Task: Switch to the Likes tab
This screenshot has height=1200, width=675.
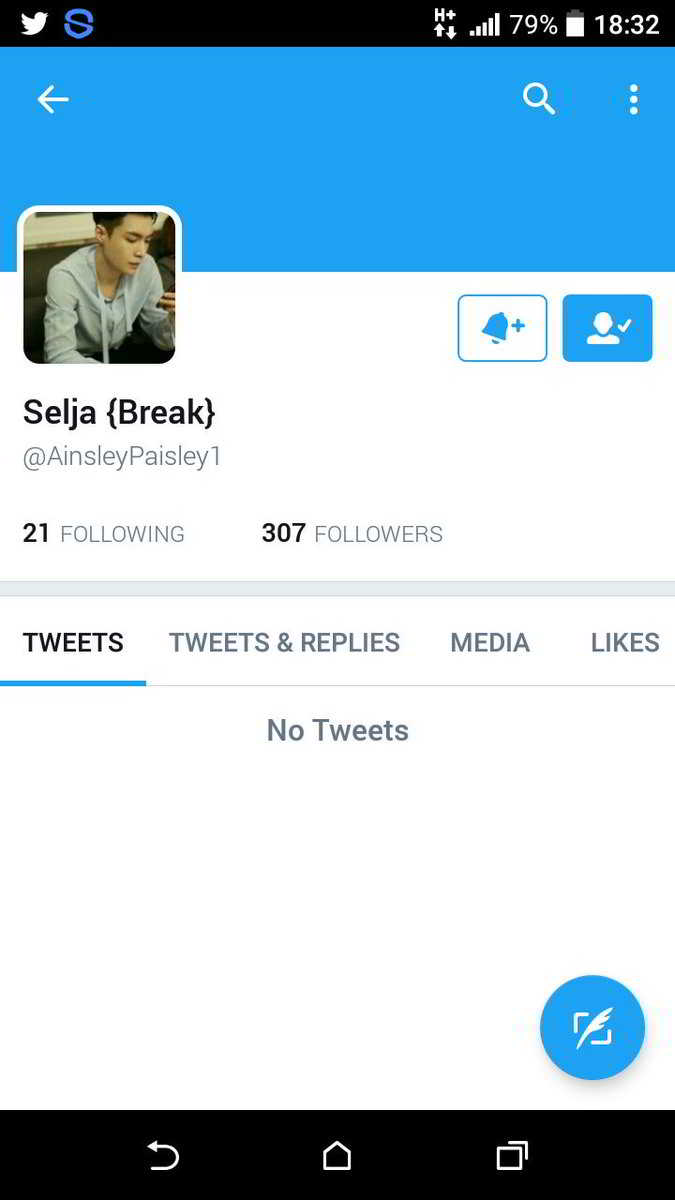Action: pyautogui.click(x=624, y=643)
